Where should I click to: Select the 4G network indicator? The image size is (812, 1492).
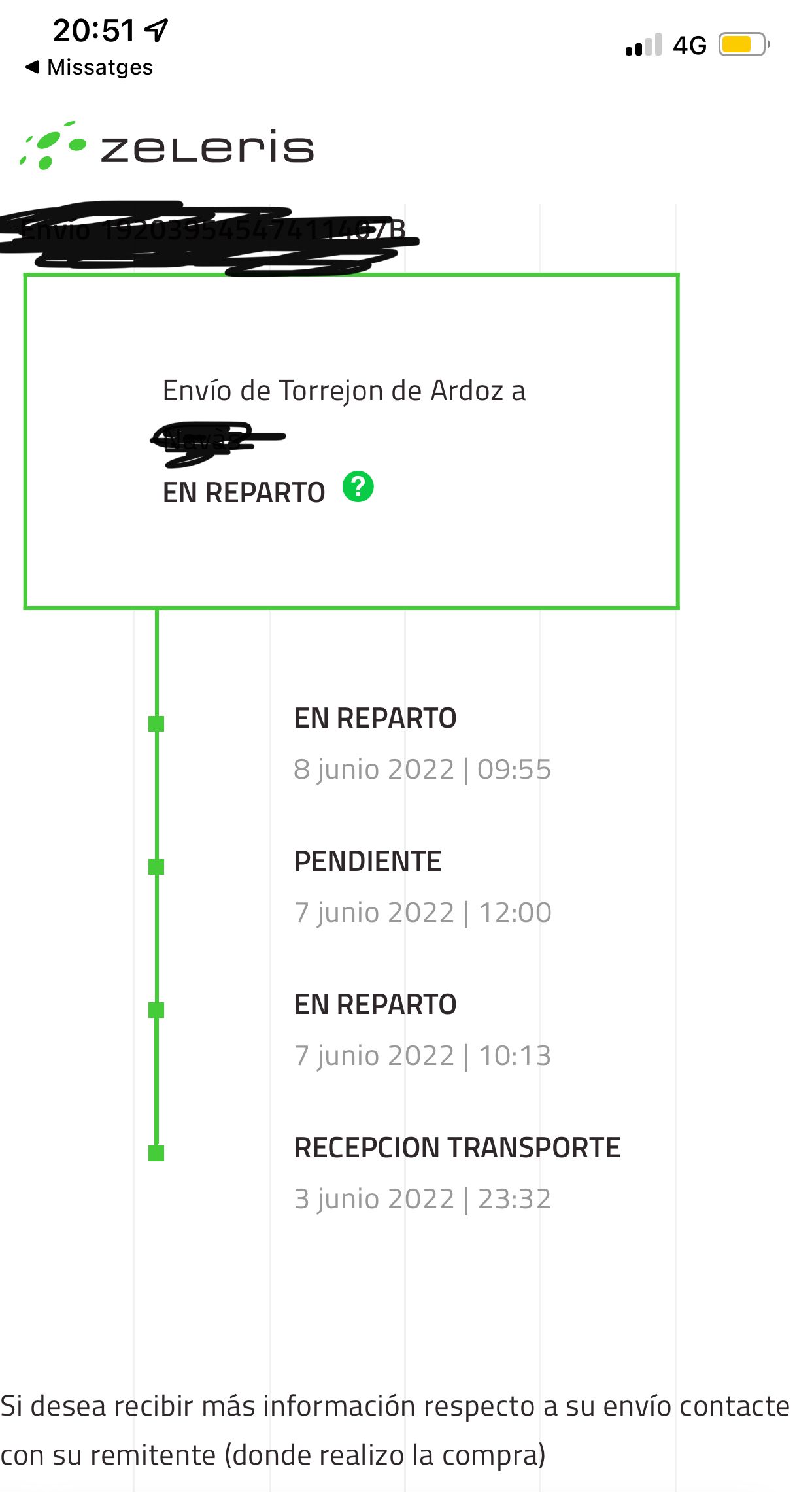point(690,44)
